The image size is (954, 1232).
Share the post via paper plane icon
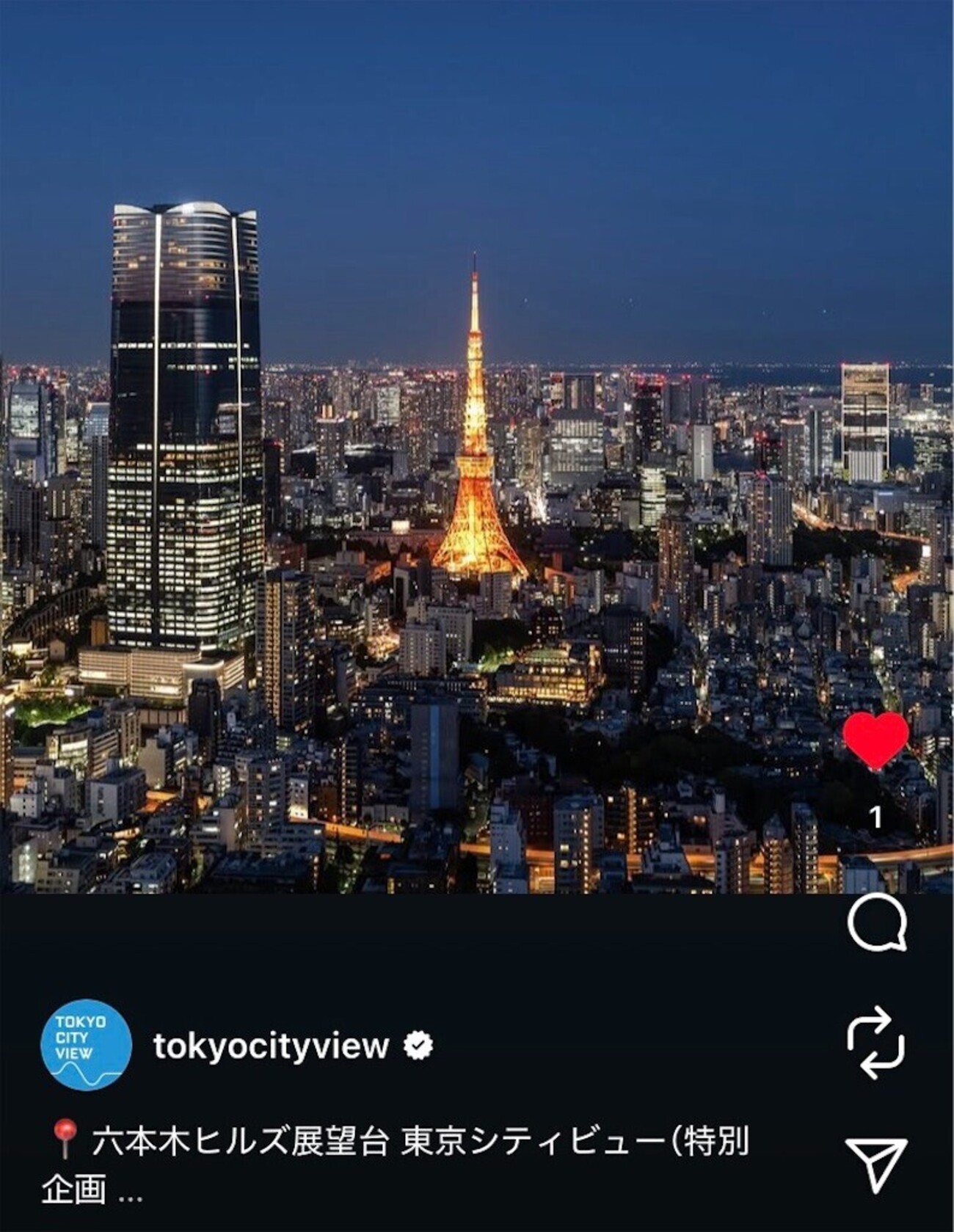pos(875,1164)
